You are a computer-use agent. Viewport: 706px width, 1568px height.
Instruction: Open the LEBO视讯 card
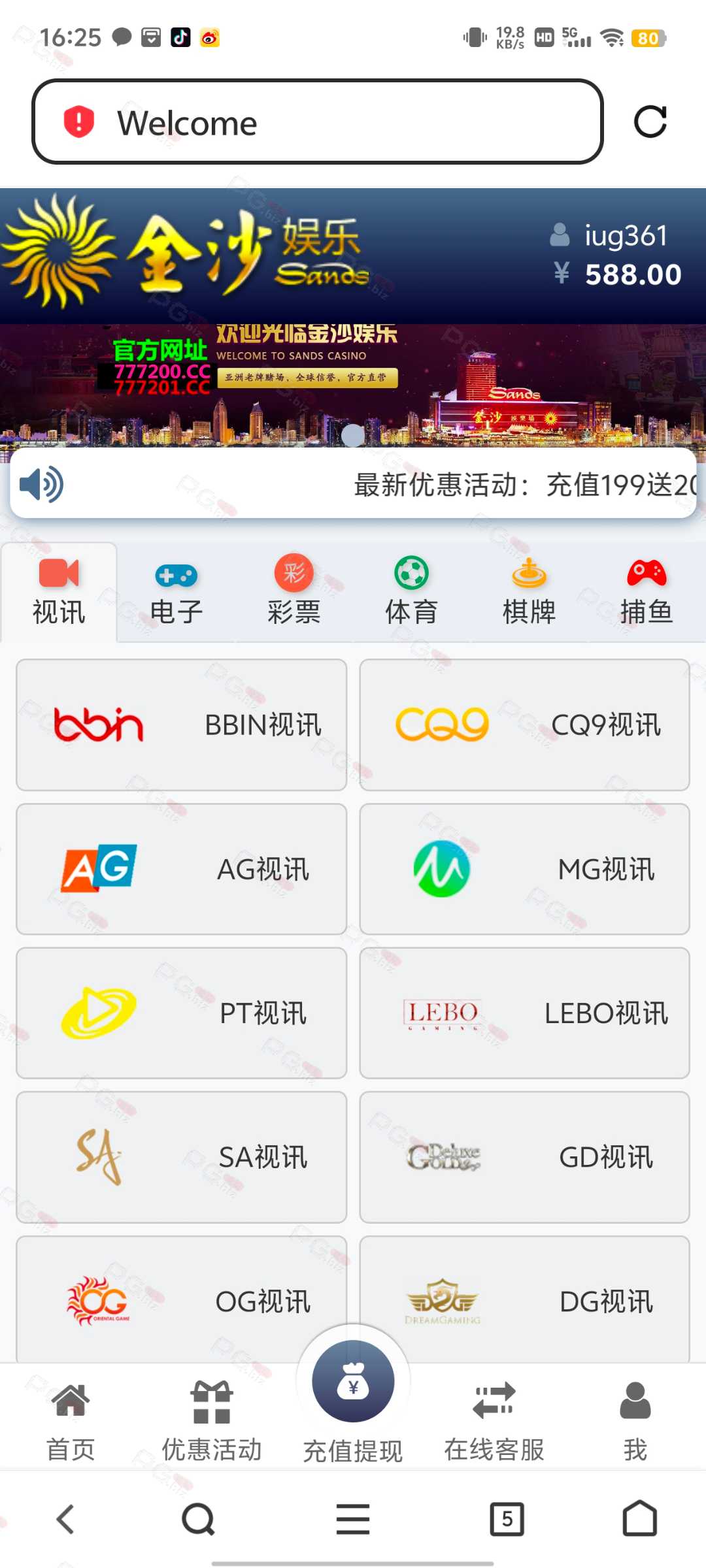(524, 1013)
